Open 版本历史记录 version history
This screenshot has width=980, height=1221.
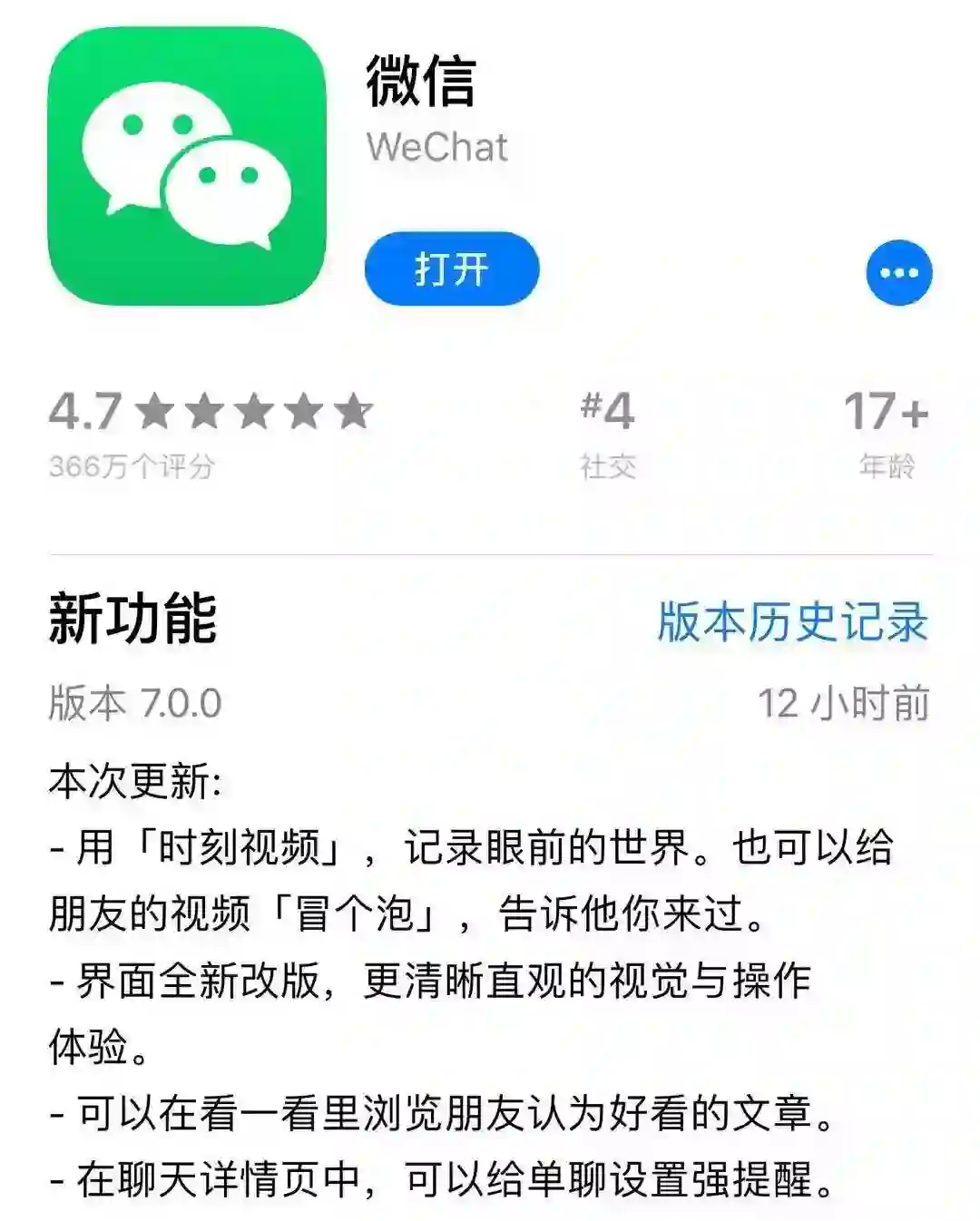coord(792,622)
